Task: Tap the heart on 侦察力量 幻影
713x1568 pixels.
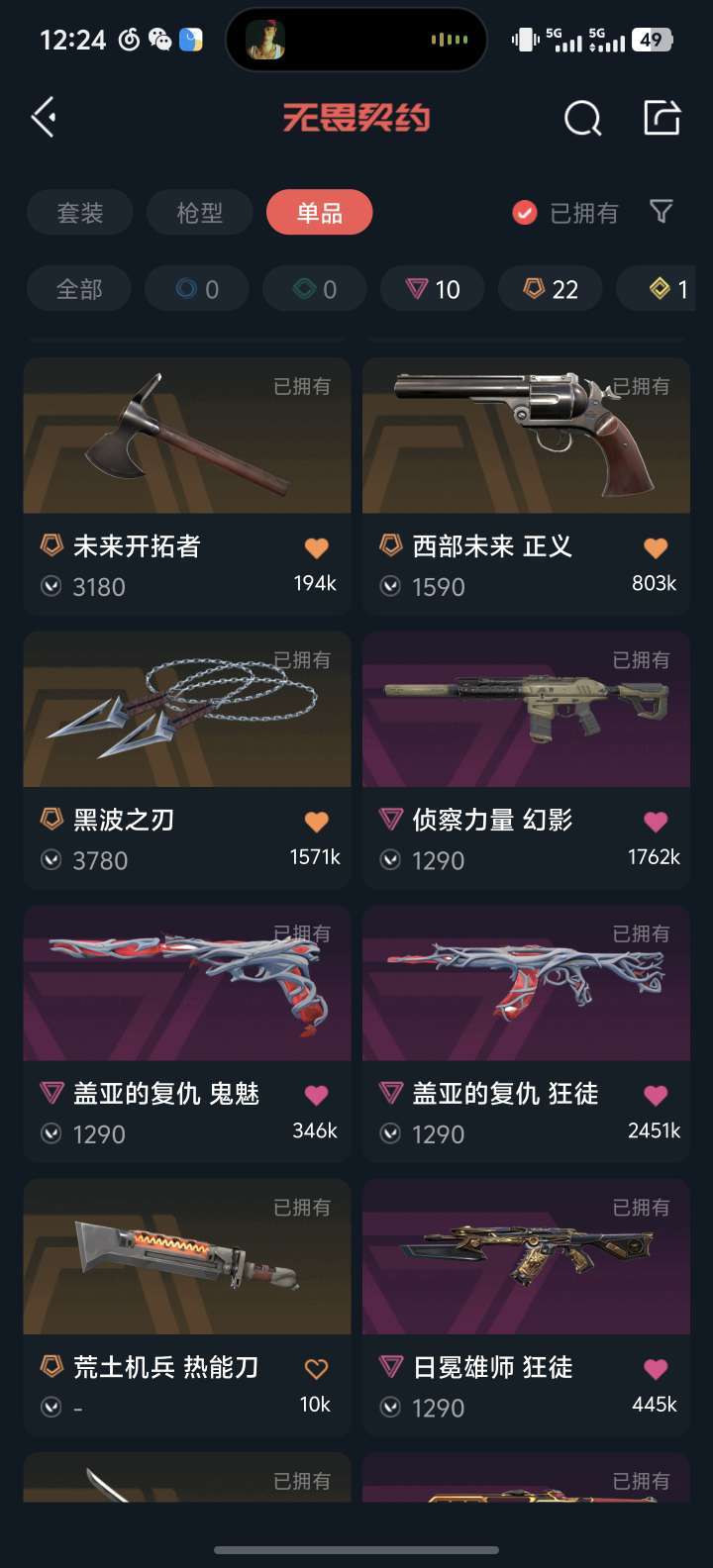Action: (x=656, y=821)
